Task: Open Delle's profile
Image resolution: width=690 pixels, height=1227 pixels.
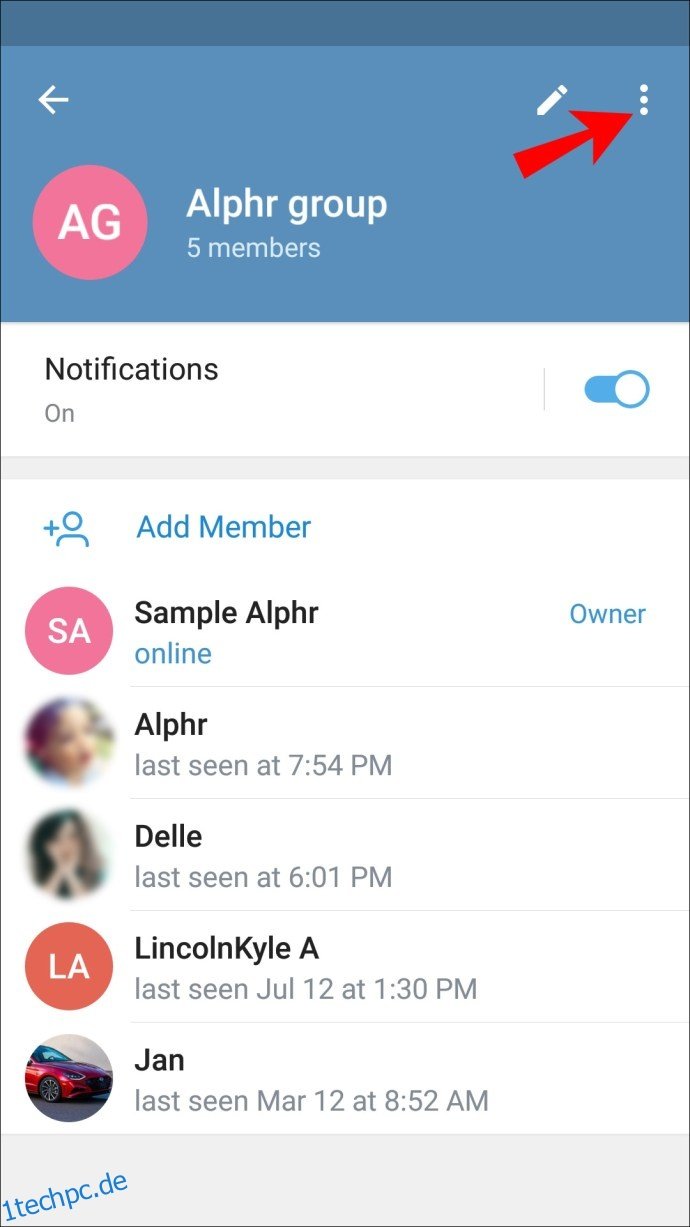Action: 345,855
